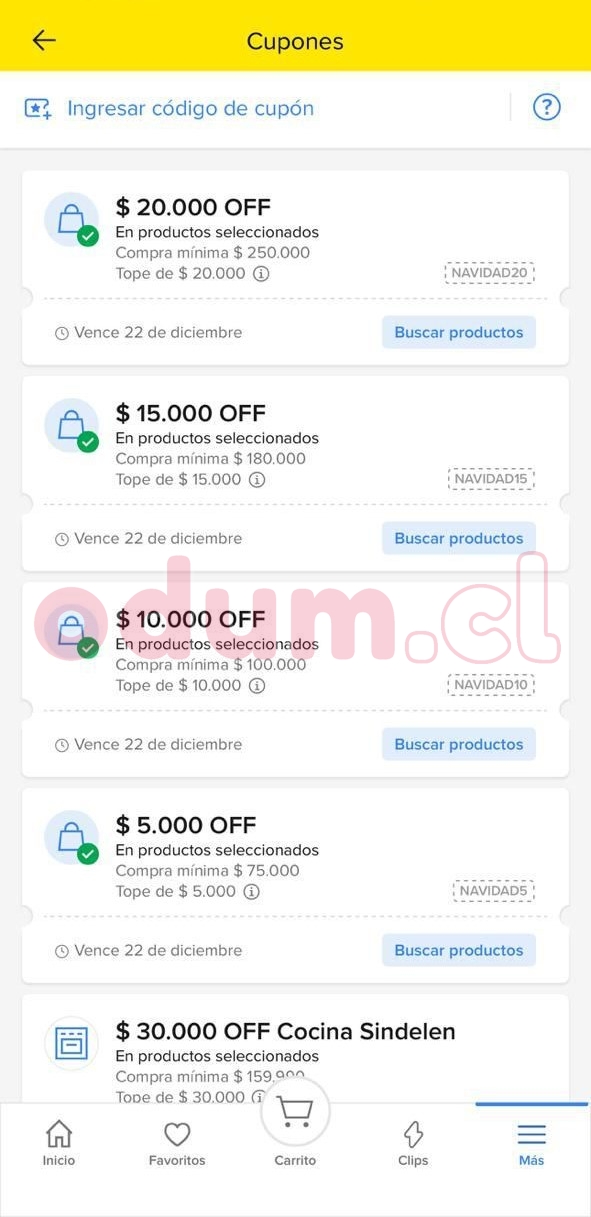Show info for Tope de $ 20.000
The image size is (591, 1217).
click(x=261, y=273)
